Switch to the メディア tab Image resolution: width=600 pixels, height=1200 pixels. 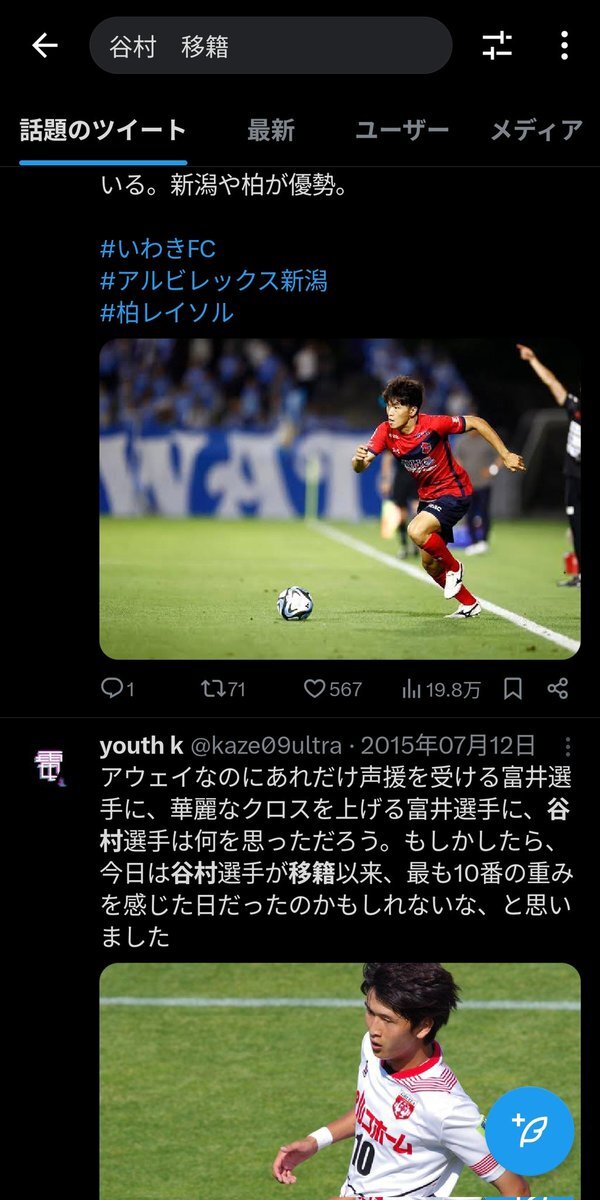tap(536, 130)
